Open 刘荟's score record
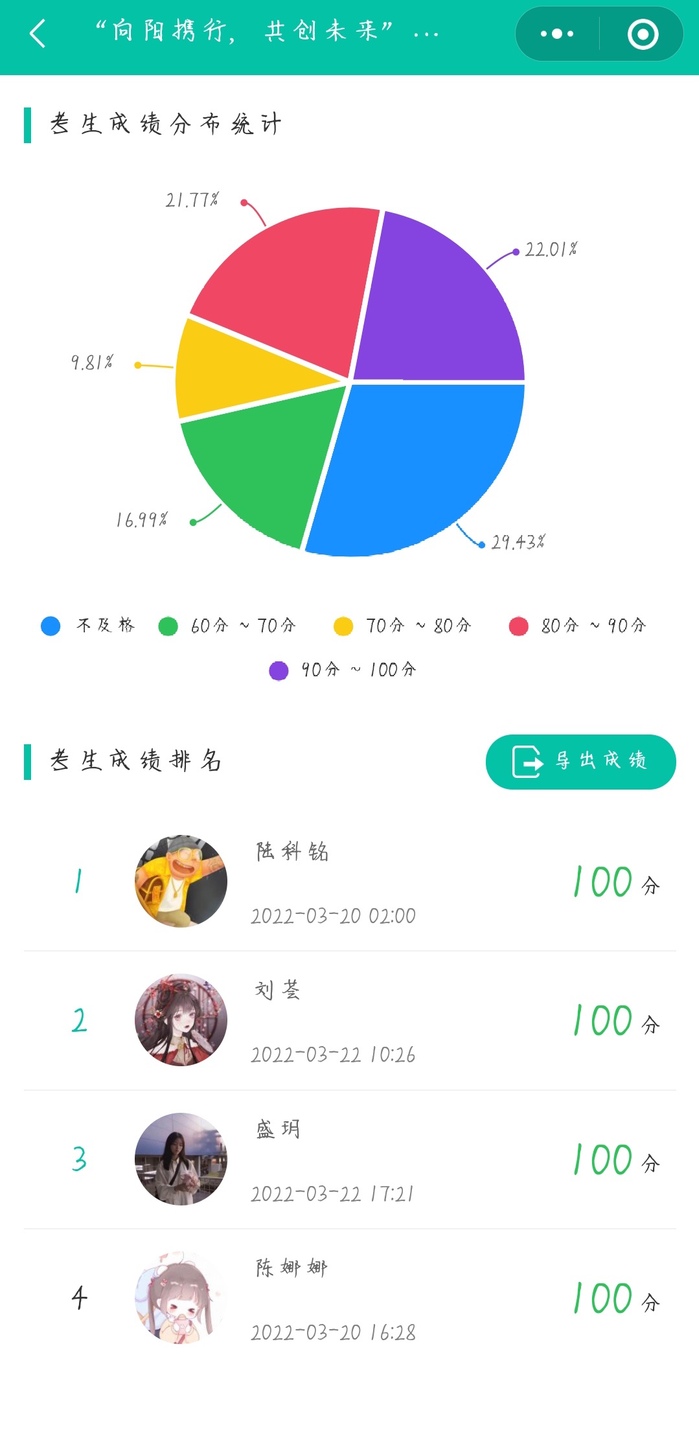The height and width of the screenshot is (1449, 699). [350, 1020]
